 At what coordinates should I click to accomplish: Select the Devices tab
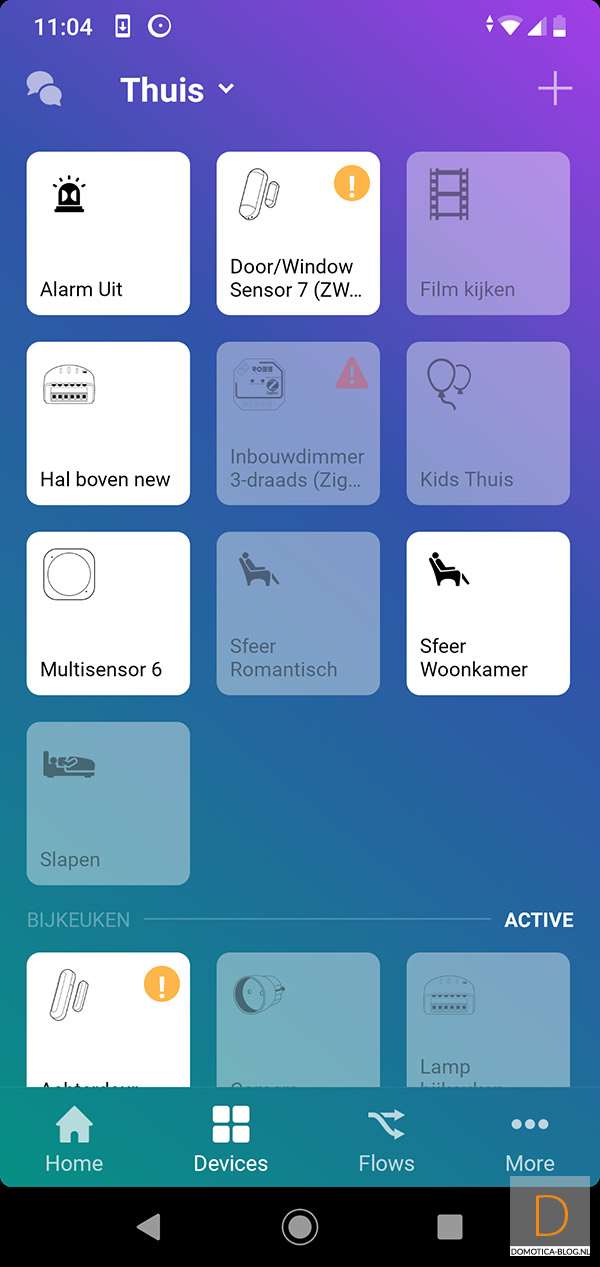coord(231,1140)
